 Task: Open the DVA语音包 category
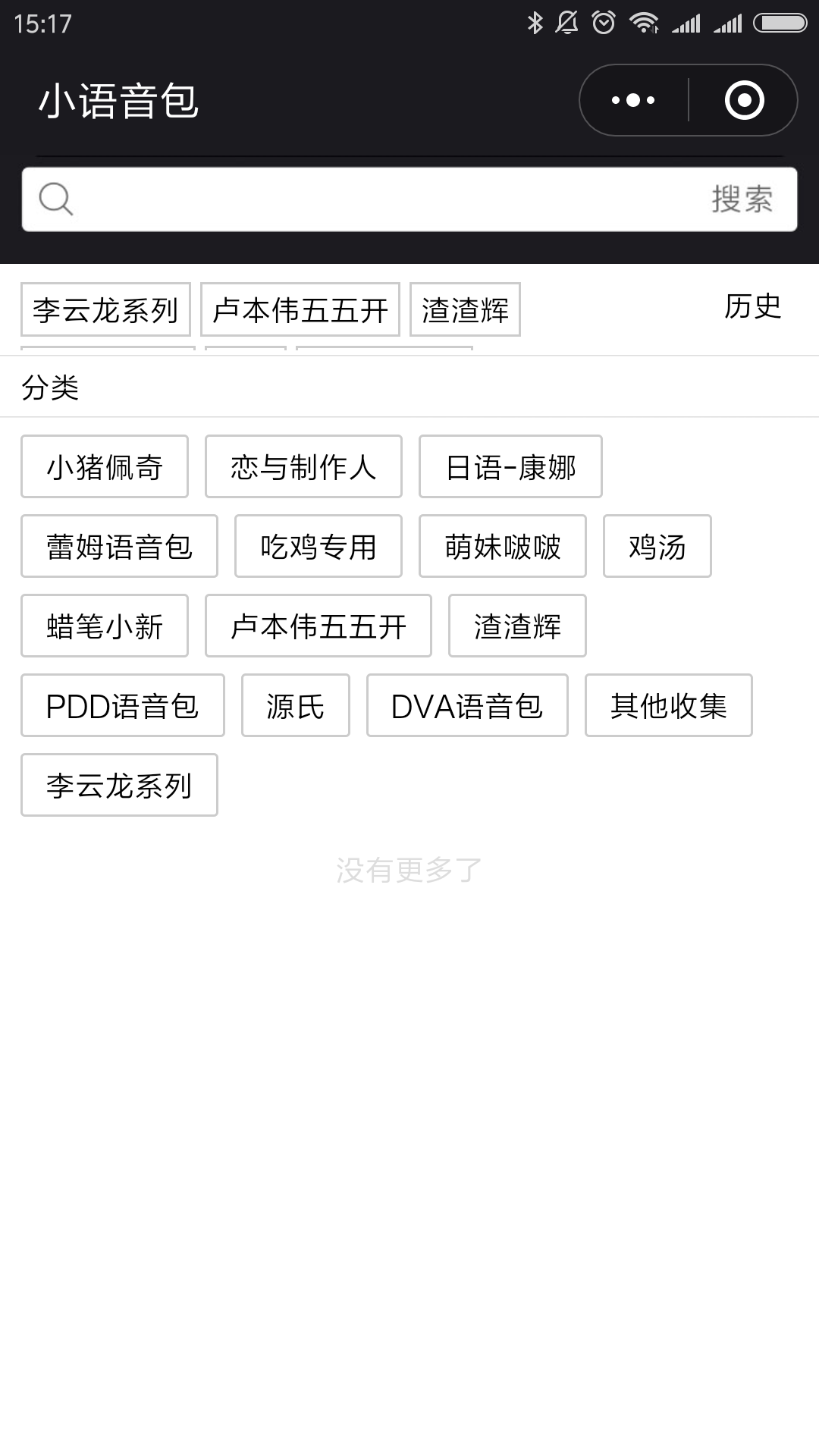tap(467, 705)
